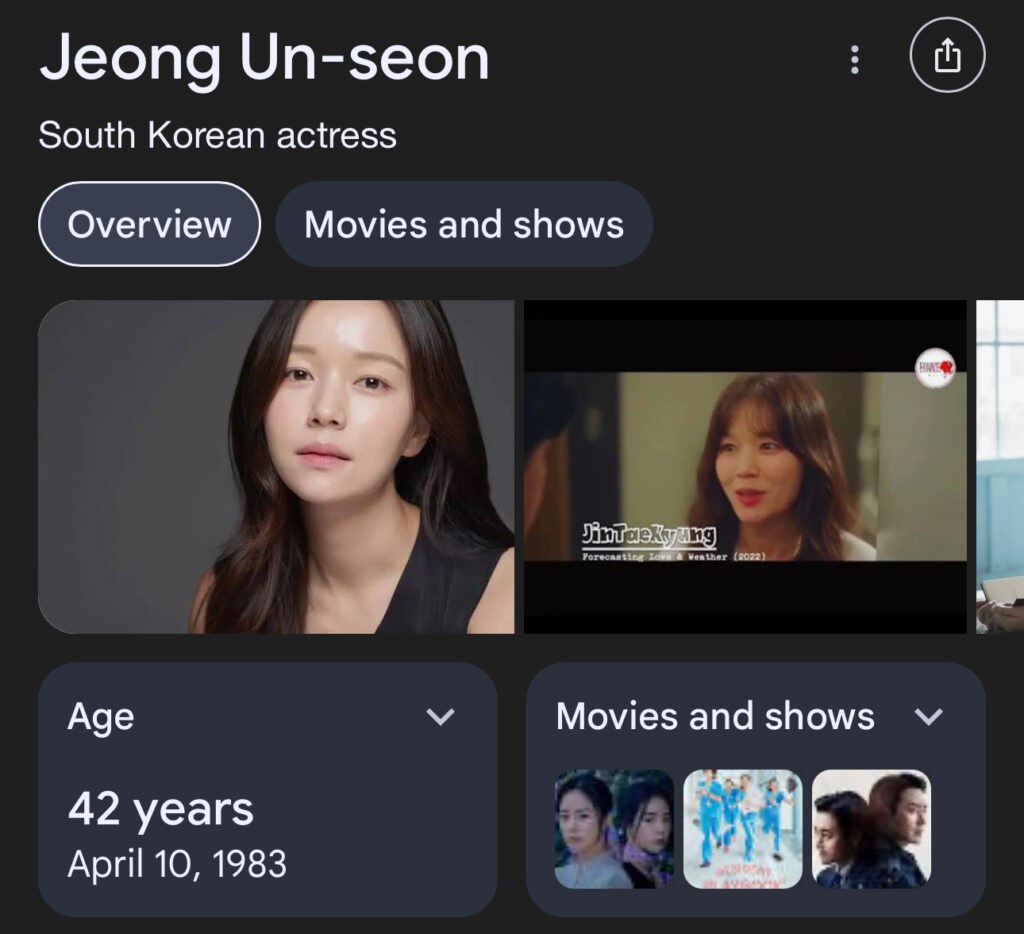Open the portrait photo in black top
Viewport: 1024px width, 934px height.
[276, 467]
